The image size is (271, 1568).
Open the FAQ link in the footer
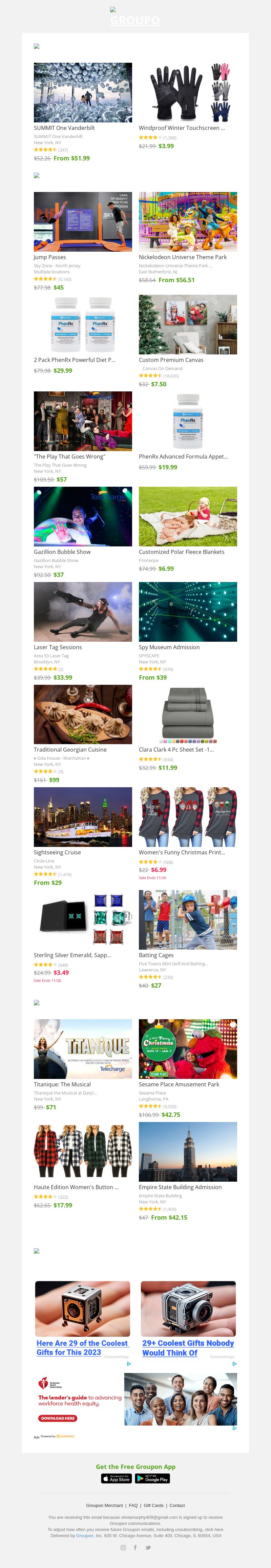[133, 1505]
